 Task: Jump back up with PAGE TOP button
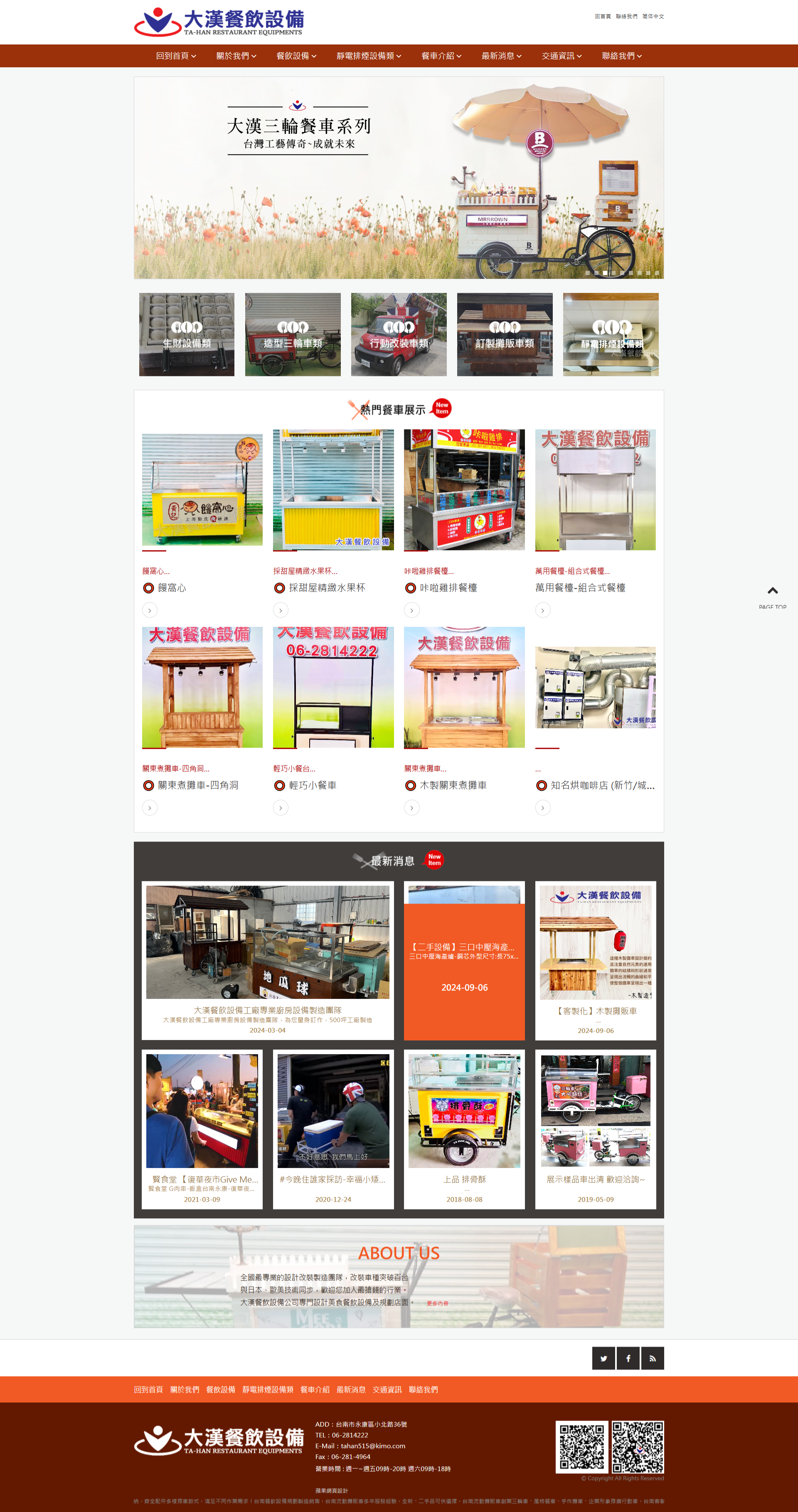772,595
